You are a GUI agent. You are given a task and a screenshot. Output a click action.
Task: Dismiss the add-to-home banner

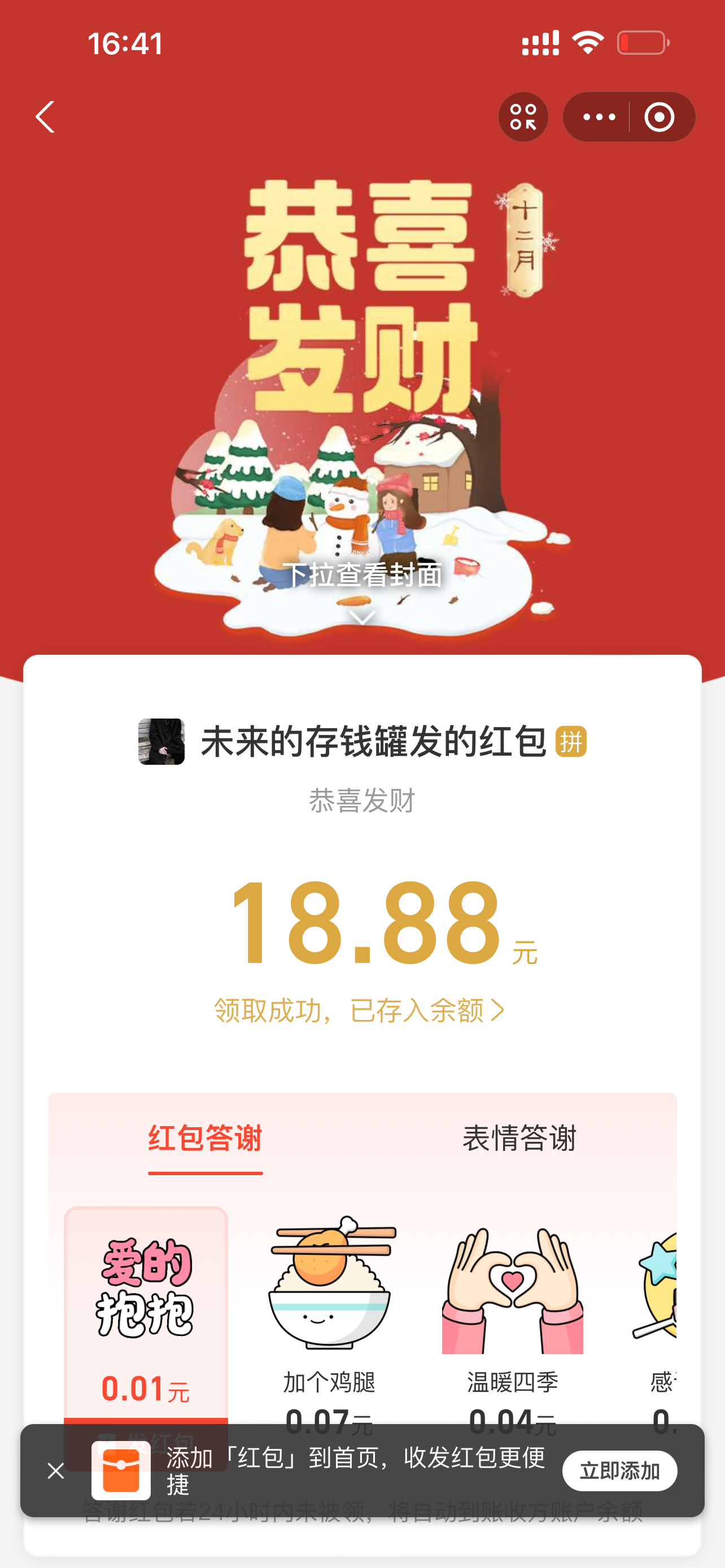[x=56, y=1471]
